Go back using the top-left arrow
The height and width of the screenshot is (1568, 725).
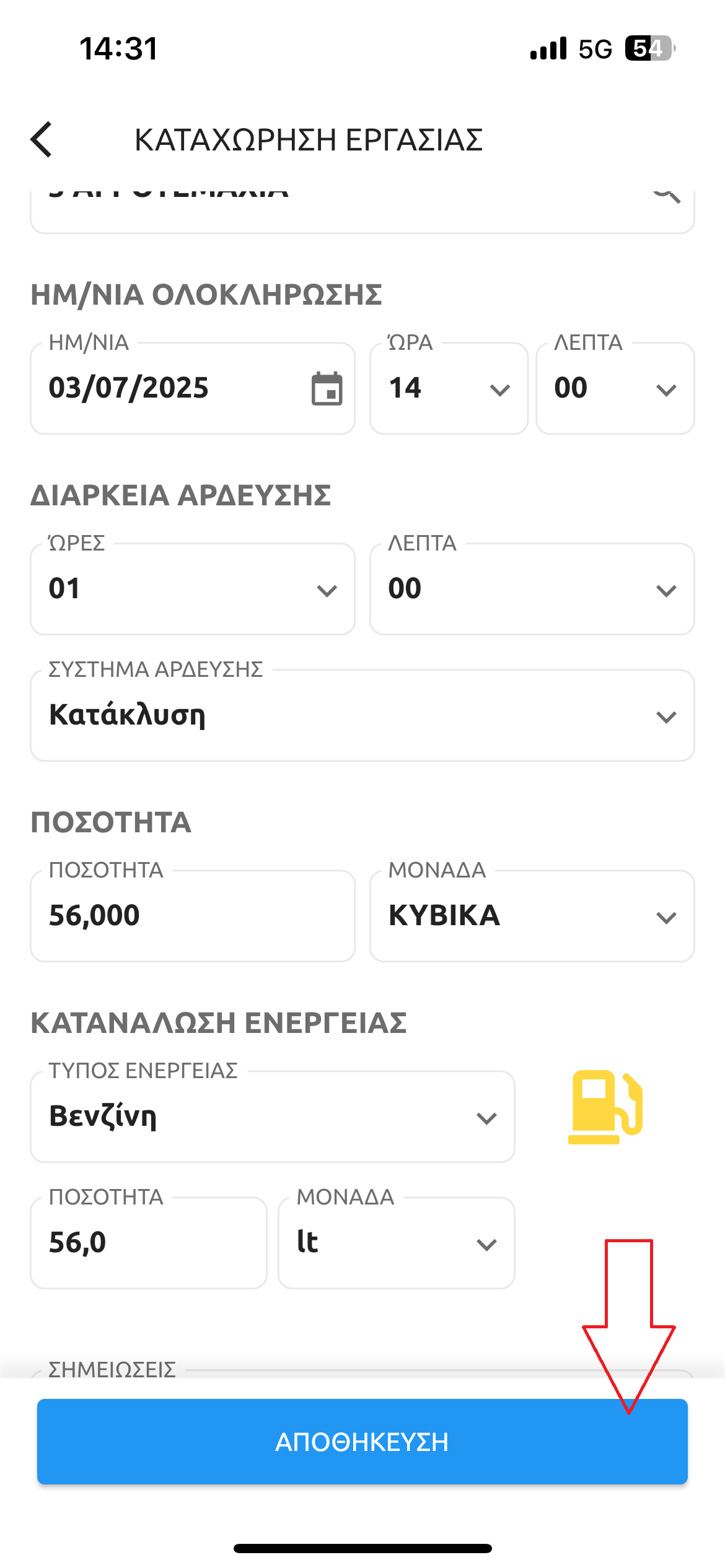click(42, 139)
